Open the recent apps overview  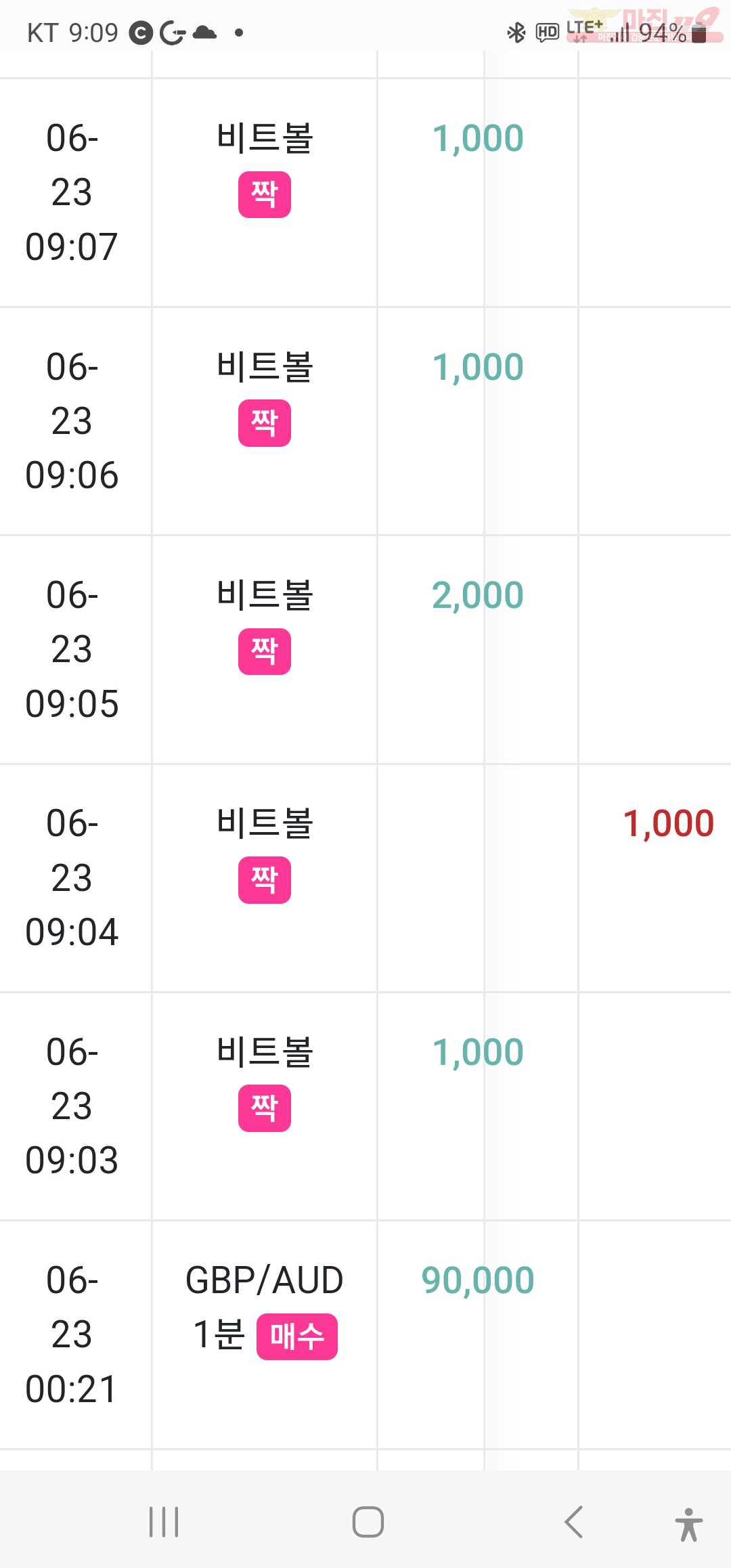click(164, 1522)
